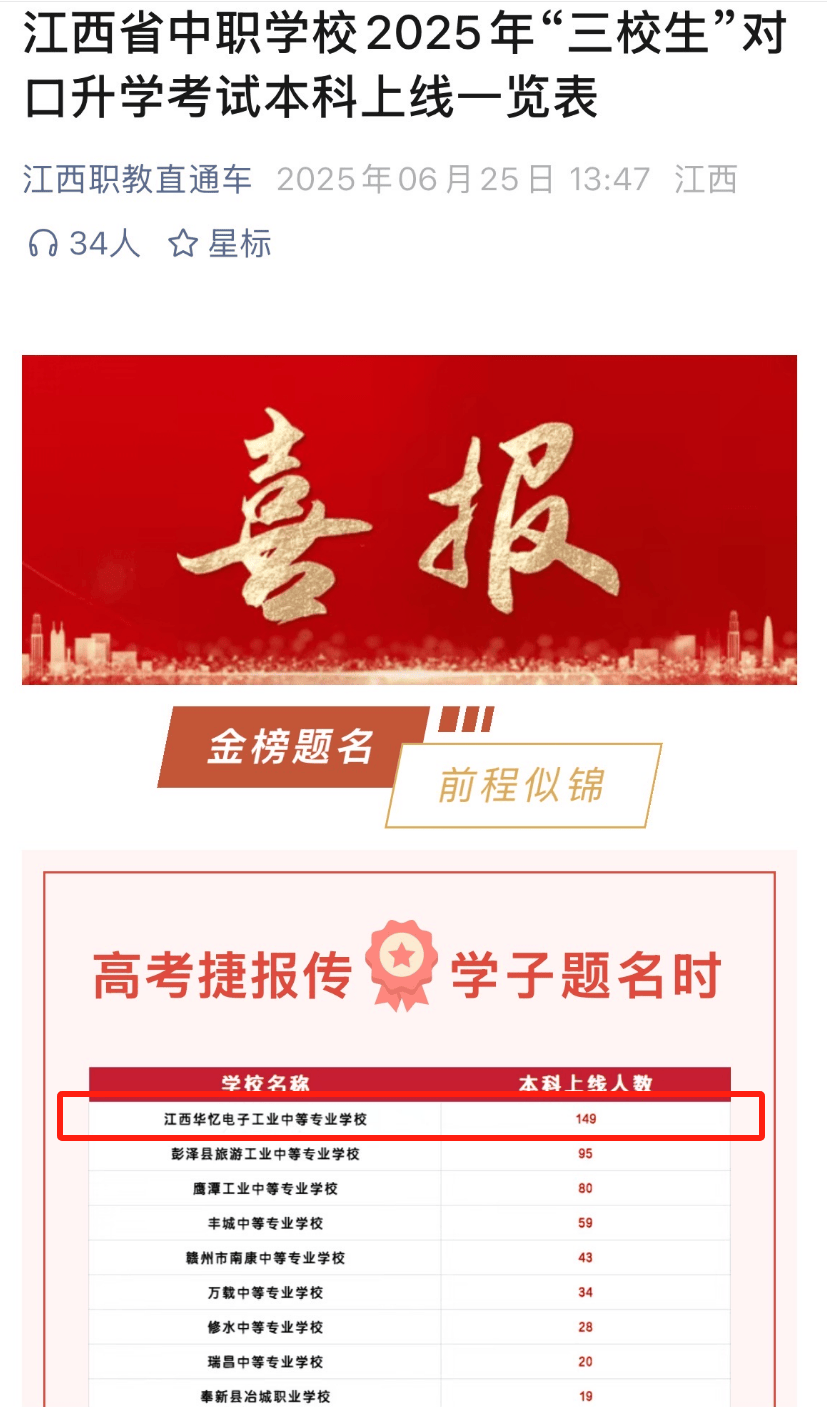Screen dimensions: 827x1407
Task: Open the 江西职教直通车 account page
Action: point(137,180)
